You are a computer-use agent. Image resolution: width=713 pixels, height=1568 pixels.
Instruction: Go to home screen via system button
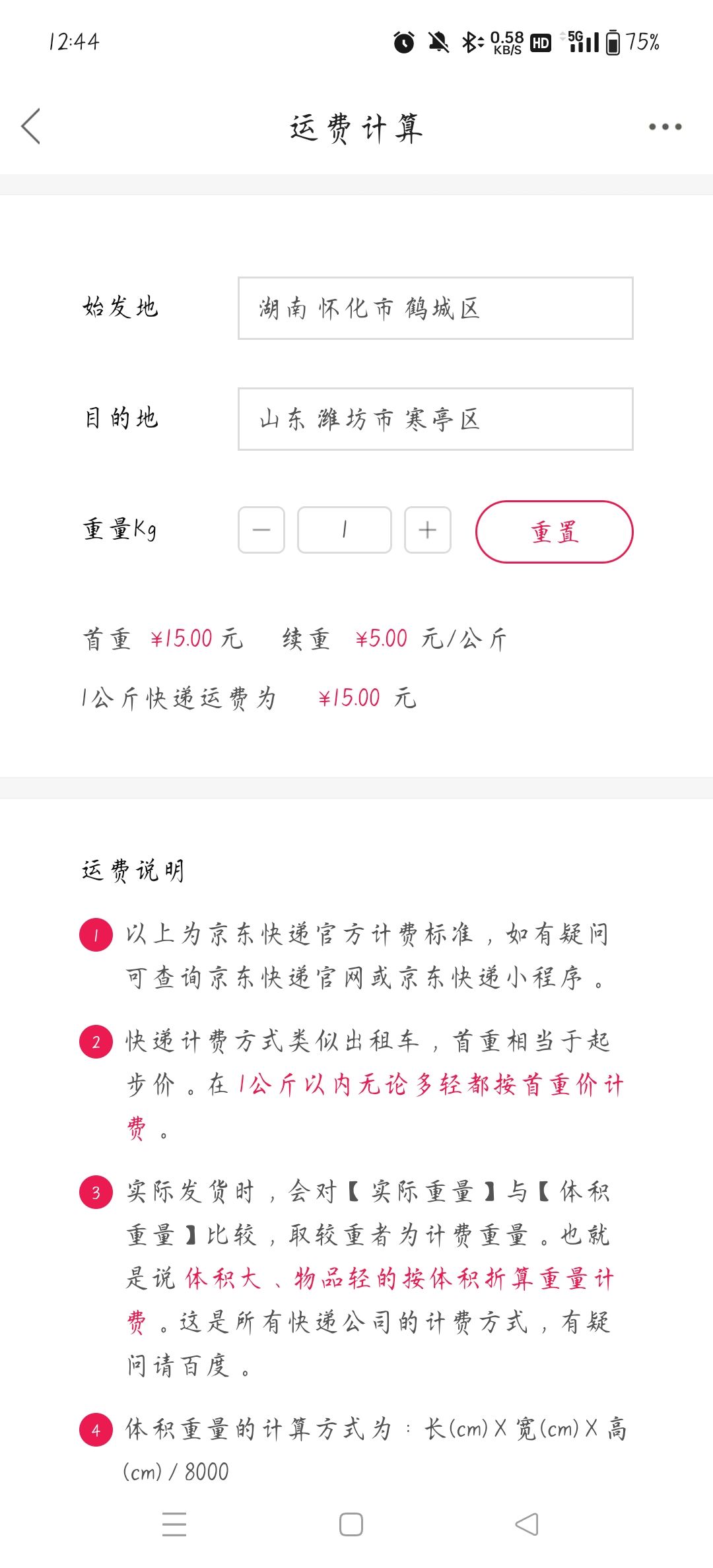[351, 1524]
